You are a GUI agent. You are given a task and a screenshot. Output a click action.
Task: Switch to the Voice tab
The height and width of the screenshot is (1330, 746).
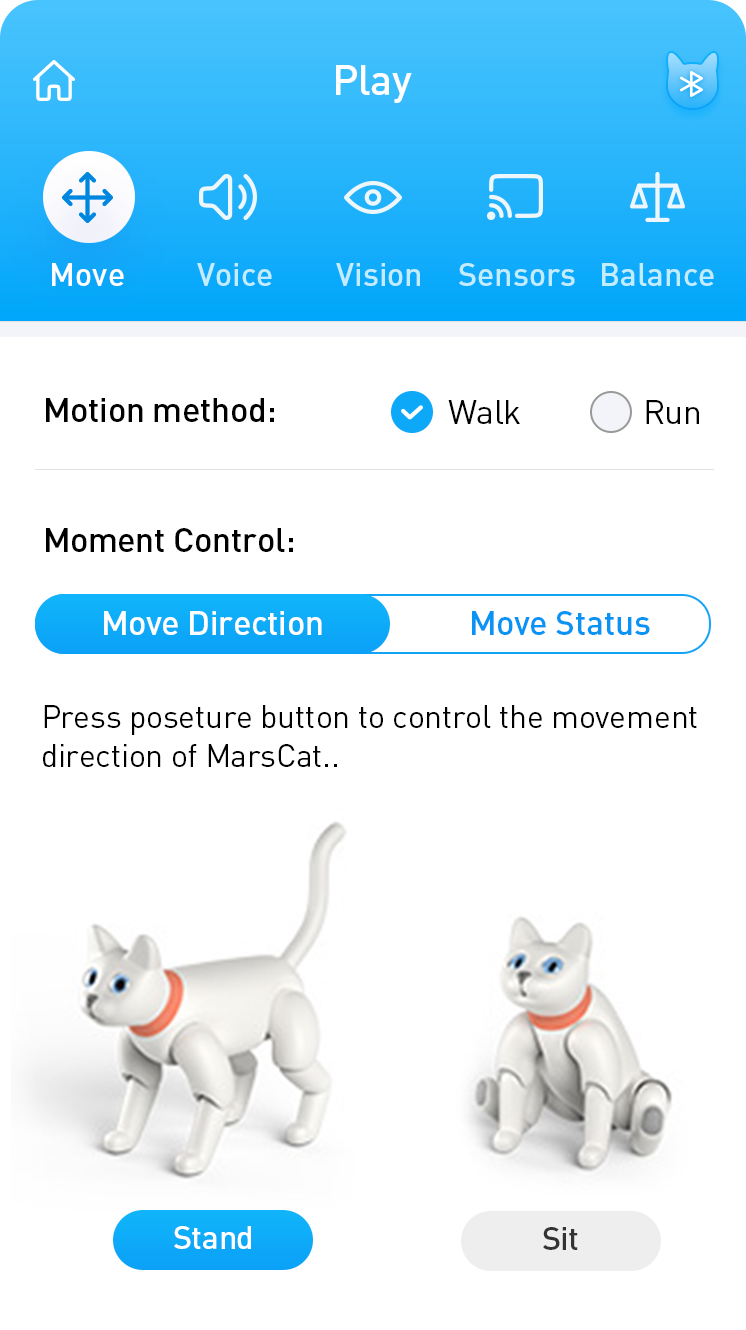coord(233,221)
